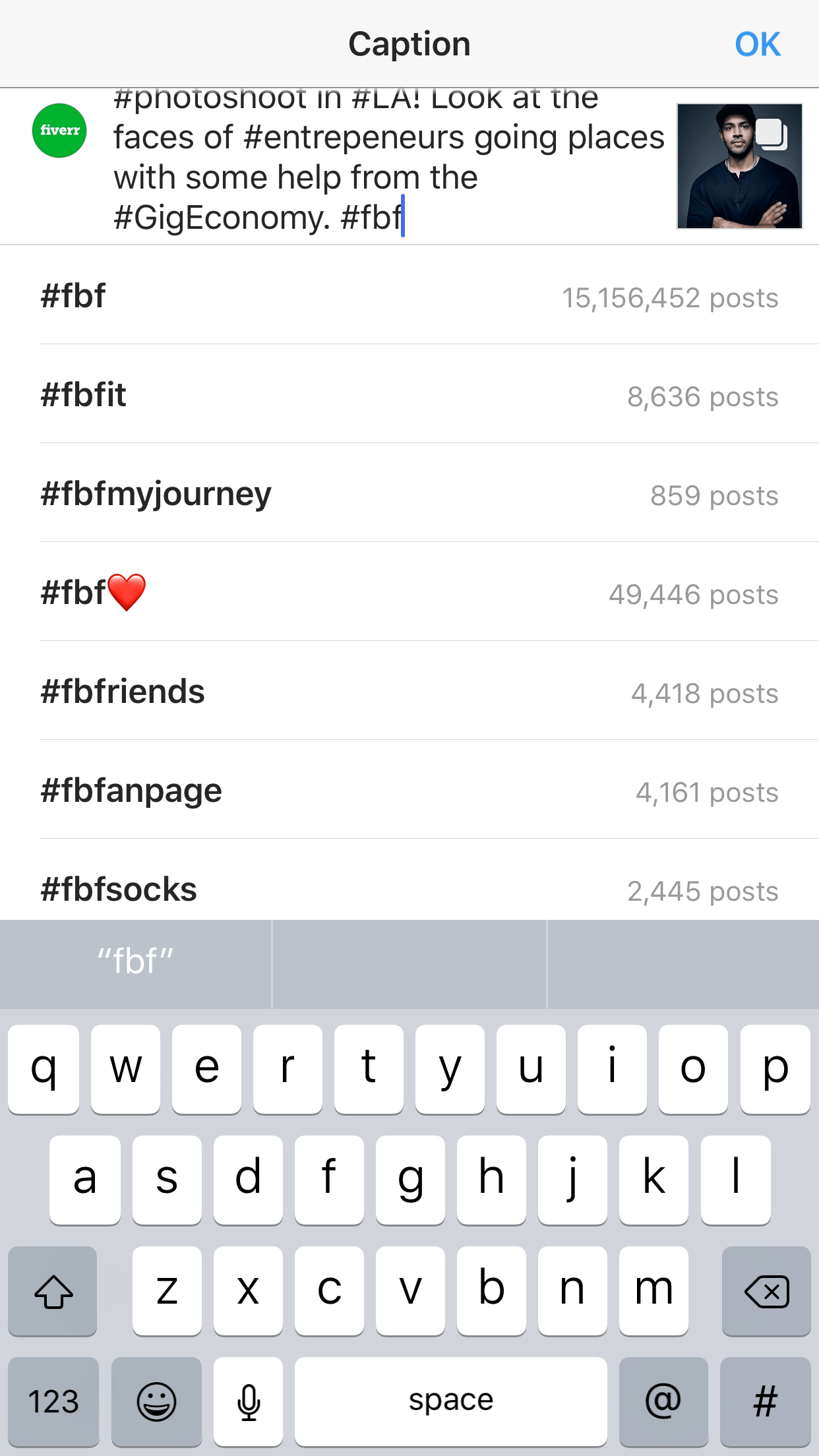Select the #fbf hashtag suggestion
The image size is (819, 1456).
pyautogui.click(x=409, y=297)
